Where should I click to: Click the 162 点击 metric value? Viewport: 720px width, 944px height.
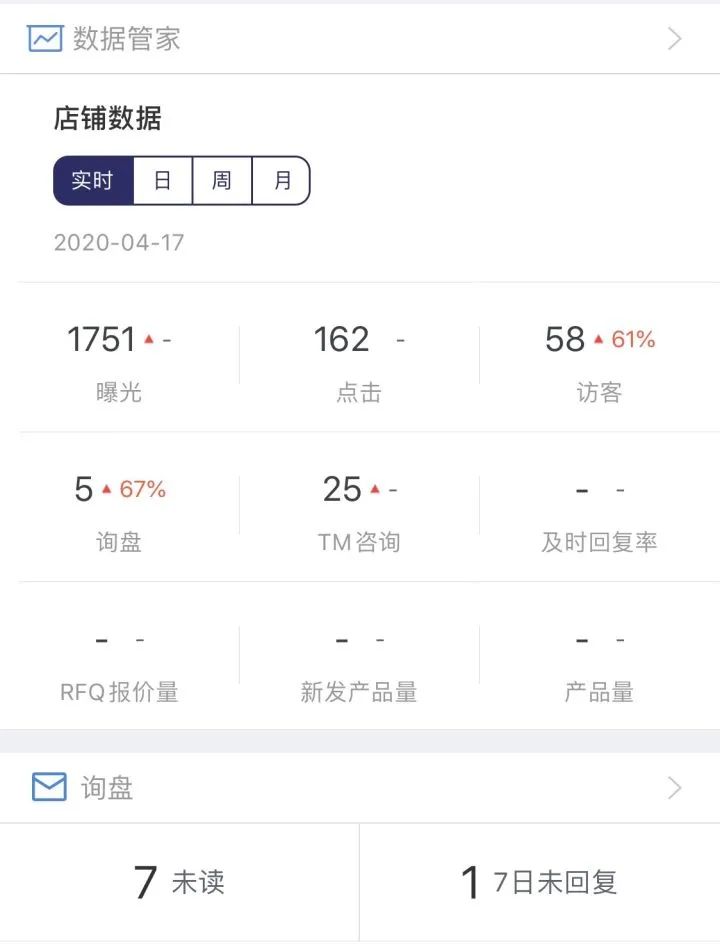(x=341, y=340)
